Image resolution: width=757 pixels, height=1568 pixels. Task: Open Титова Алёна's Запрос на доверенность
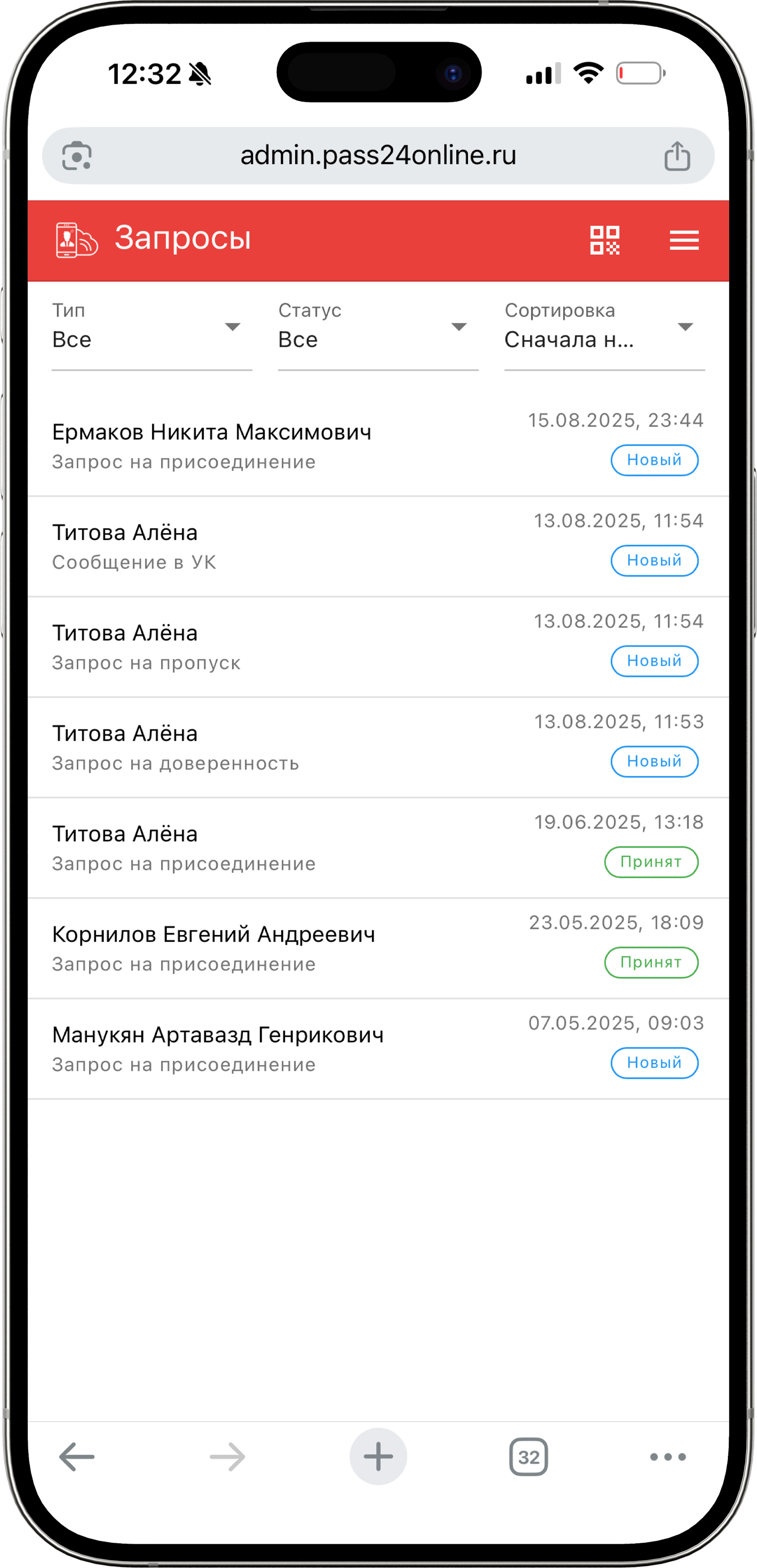[378, 748]
